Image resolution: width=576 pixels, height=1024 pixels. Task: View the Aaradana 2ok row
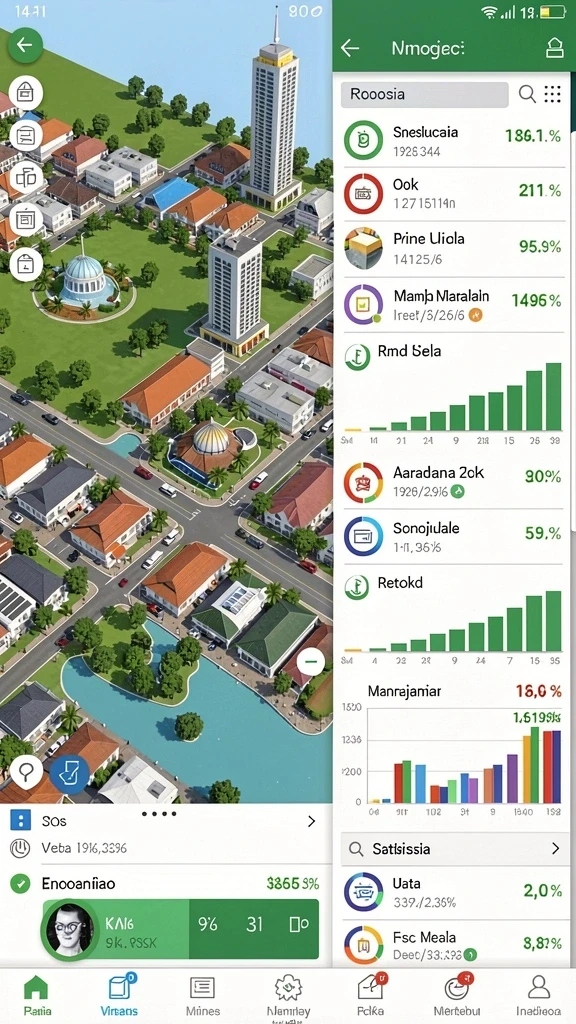pos(452,481)
